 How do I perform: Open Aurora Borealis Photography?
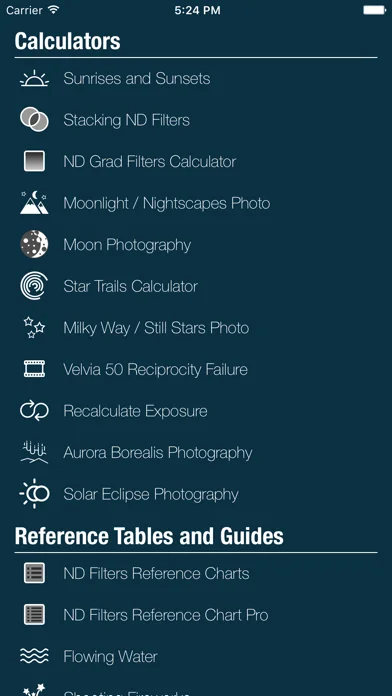pos(196,453)
